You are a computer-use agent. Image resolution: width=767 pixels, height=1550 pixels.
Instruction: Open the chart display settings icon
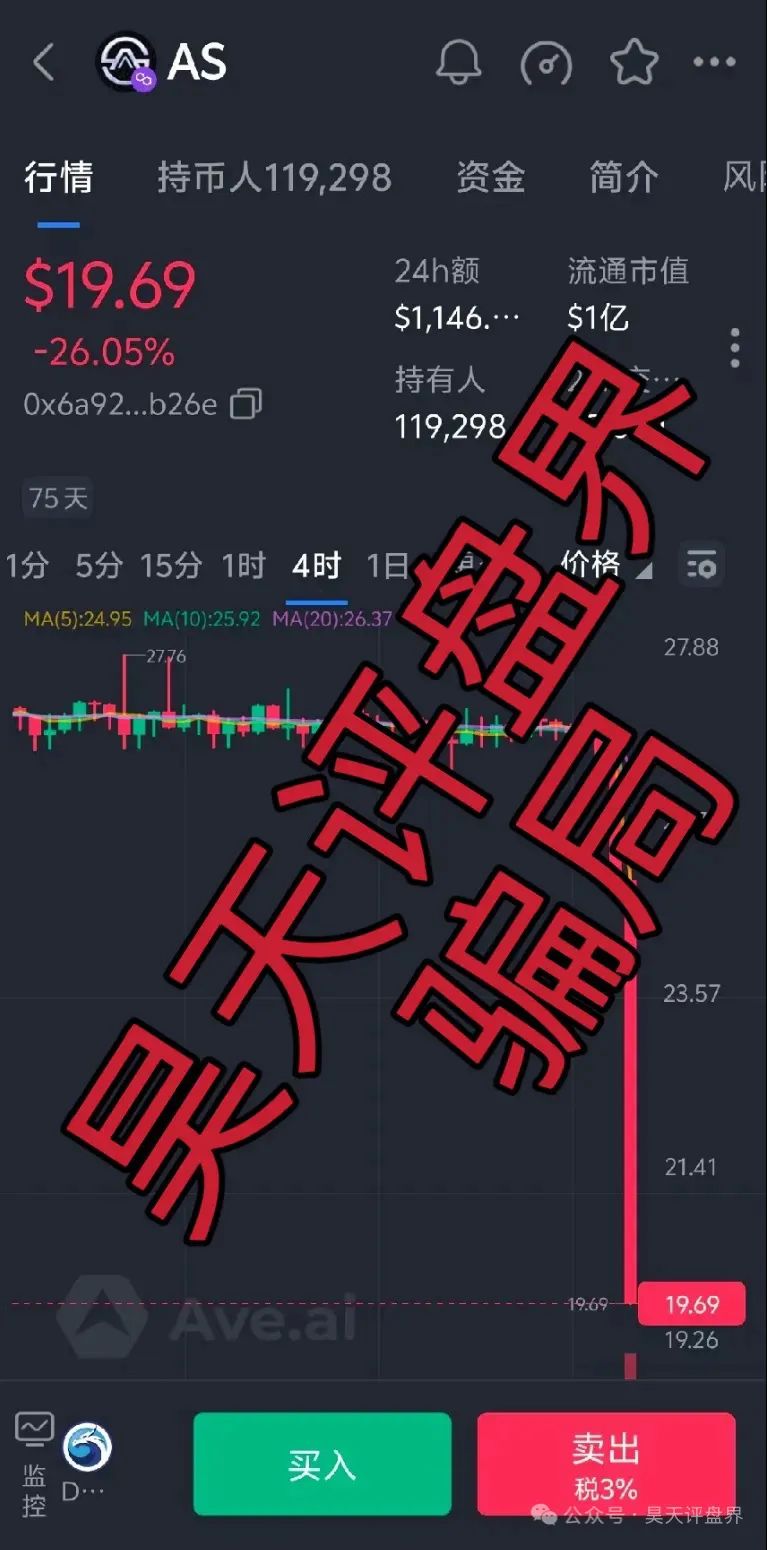700,565
